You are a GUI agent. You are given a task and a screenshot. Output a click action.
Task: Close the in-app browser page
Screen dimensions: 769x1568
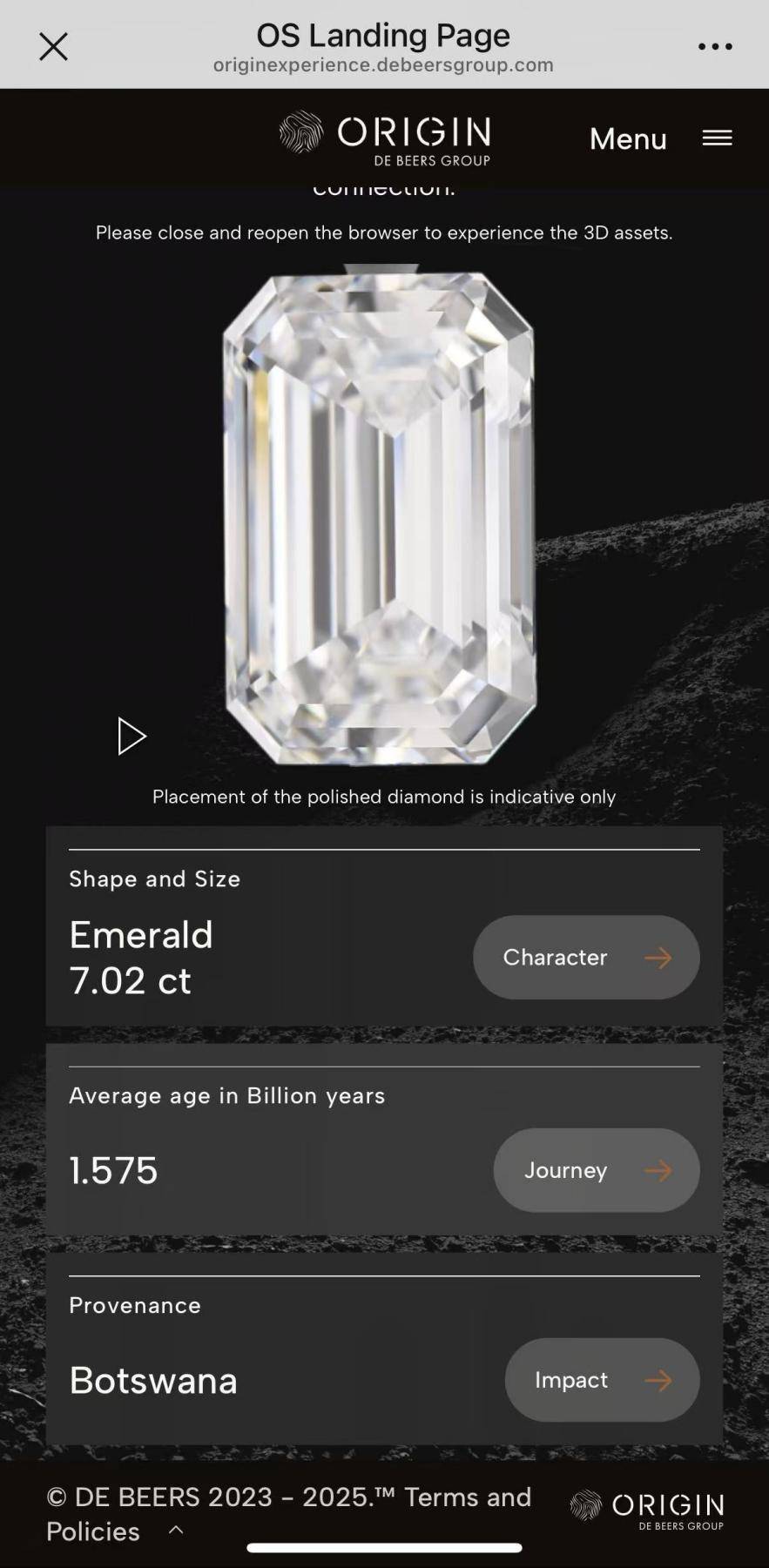coord(53,47)
